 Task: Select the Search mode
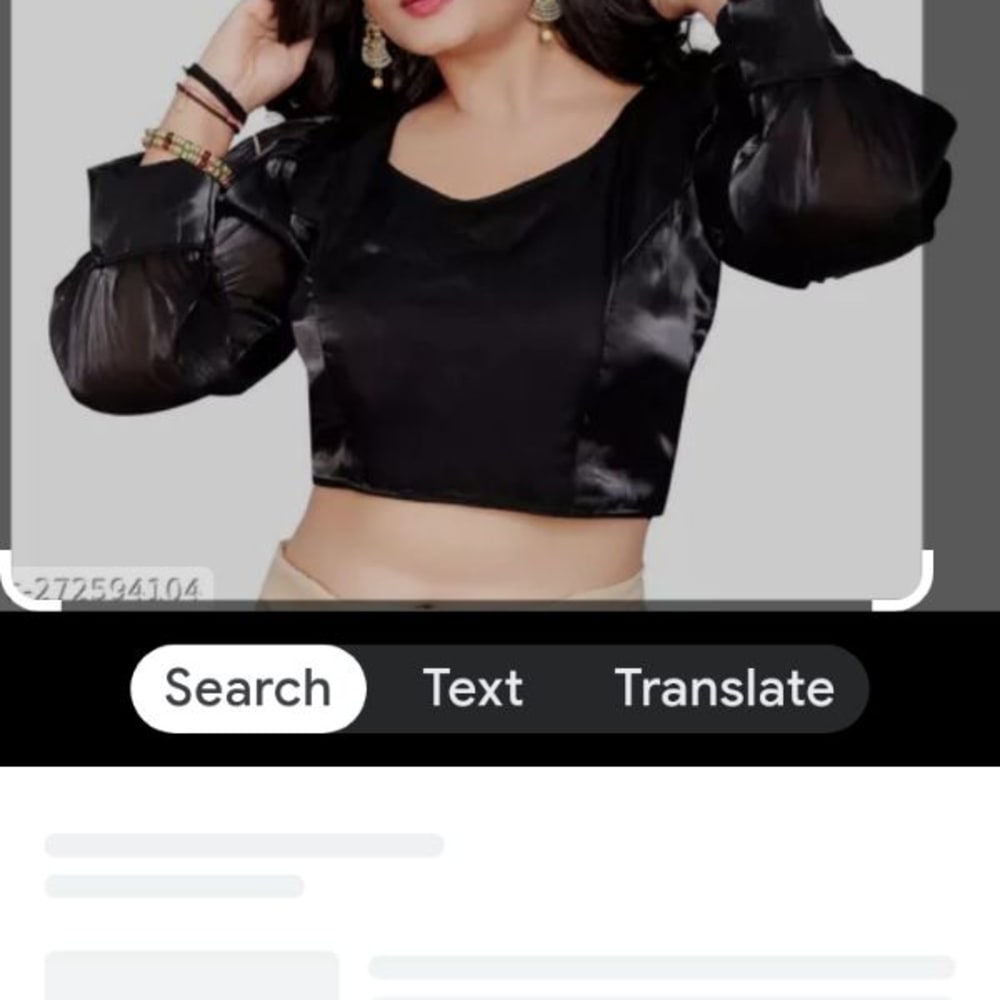[x=248, y=689]
